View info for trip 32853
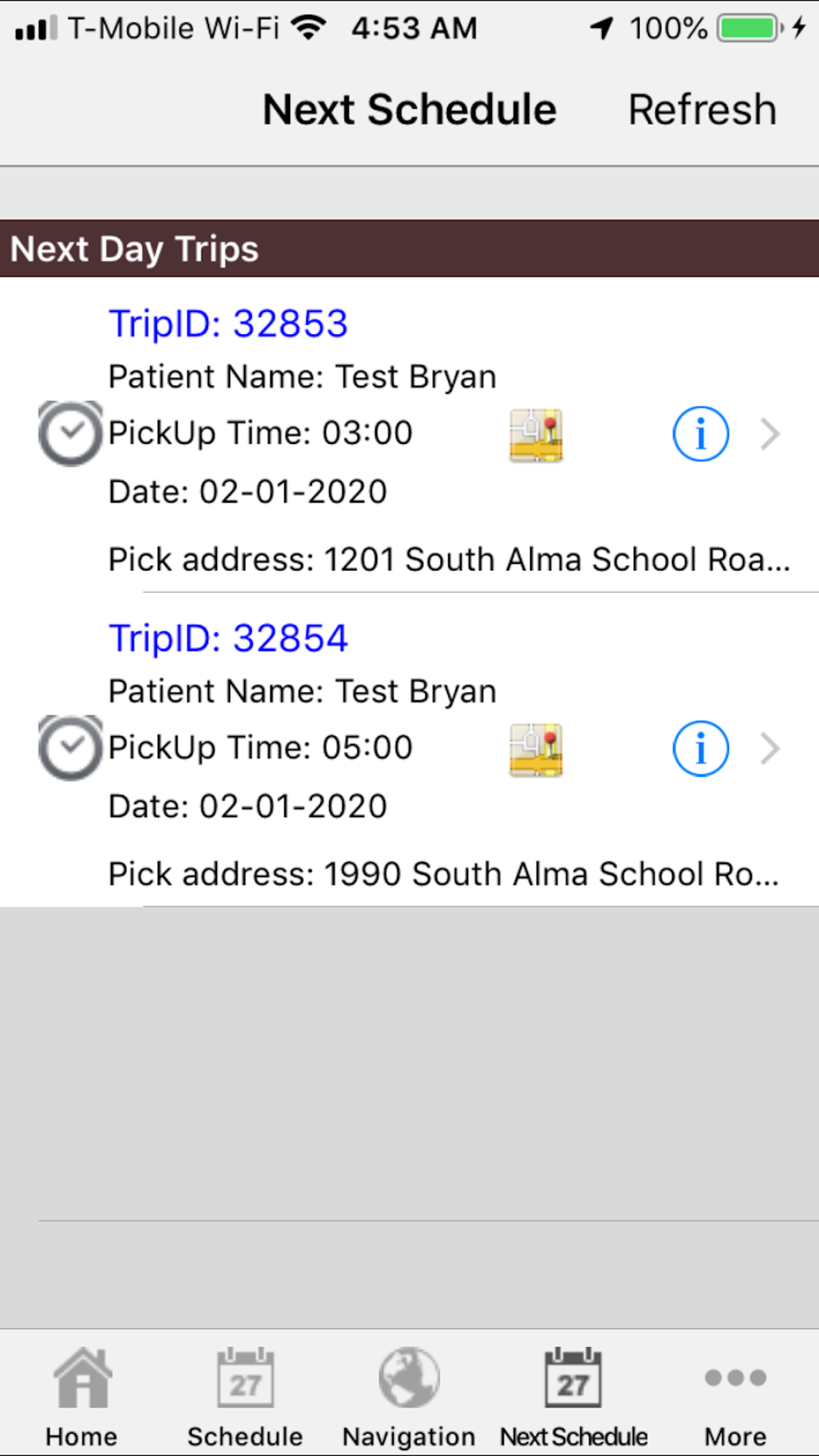The height and width of the screenshot is (1456, 819). 701,434
